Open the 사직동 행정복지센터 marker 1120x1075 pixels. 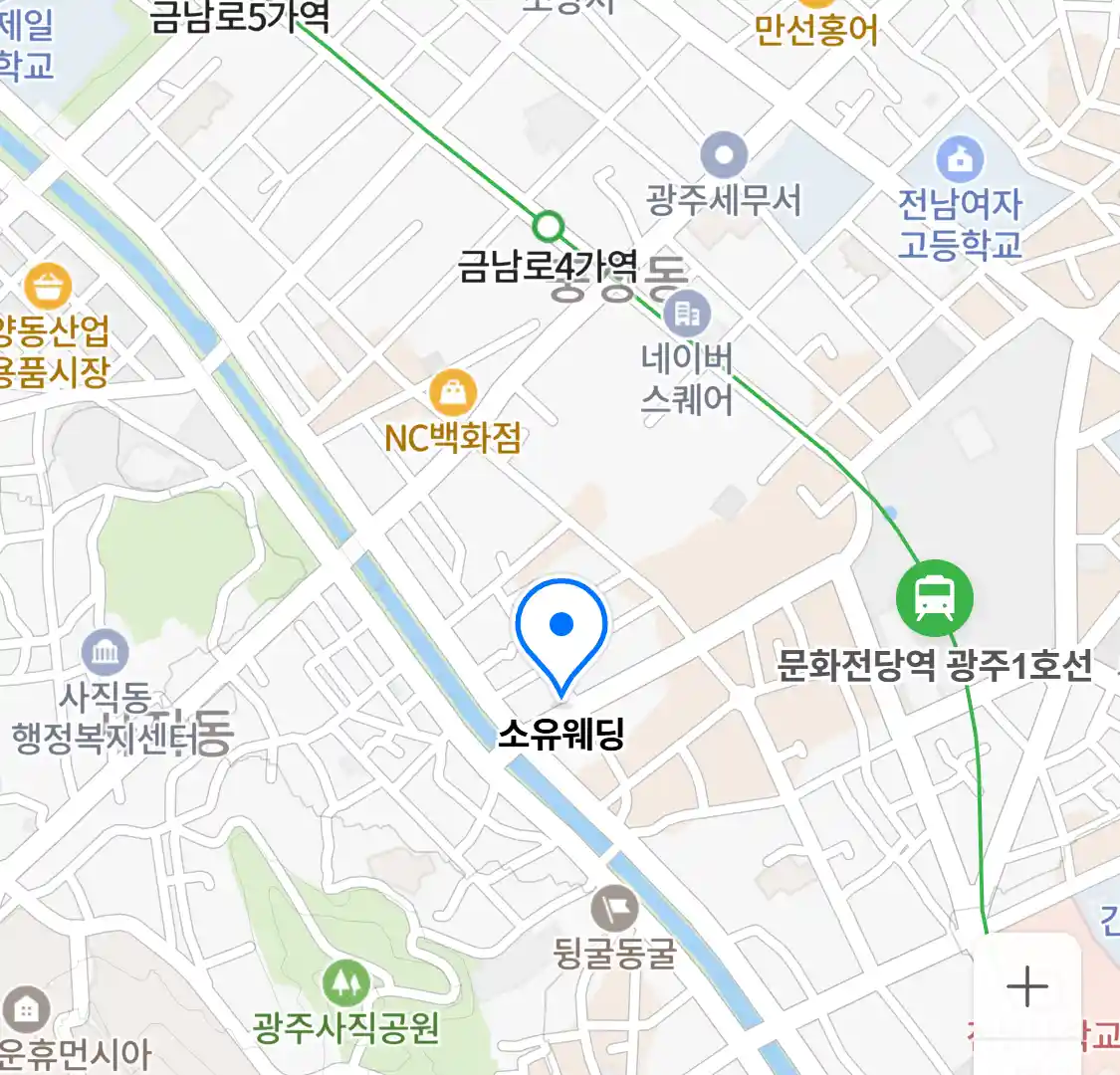(x=106, y=653)
